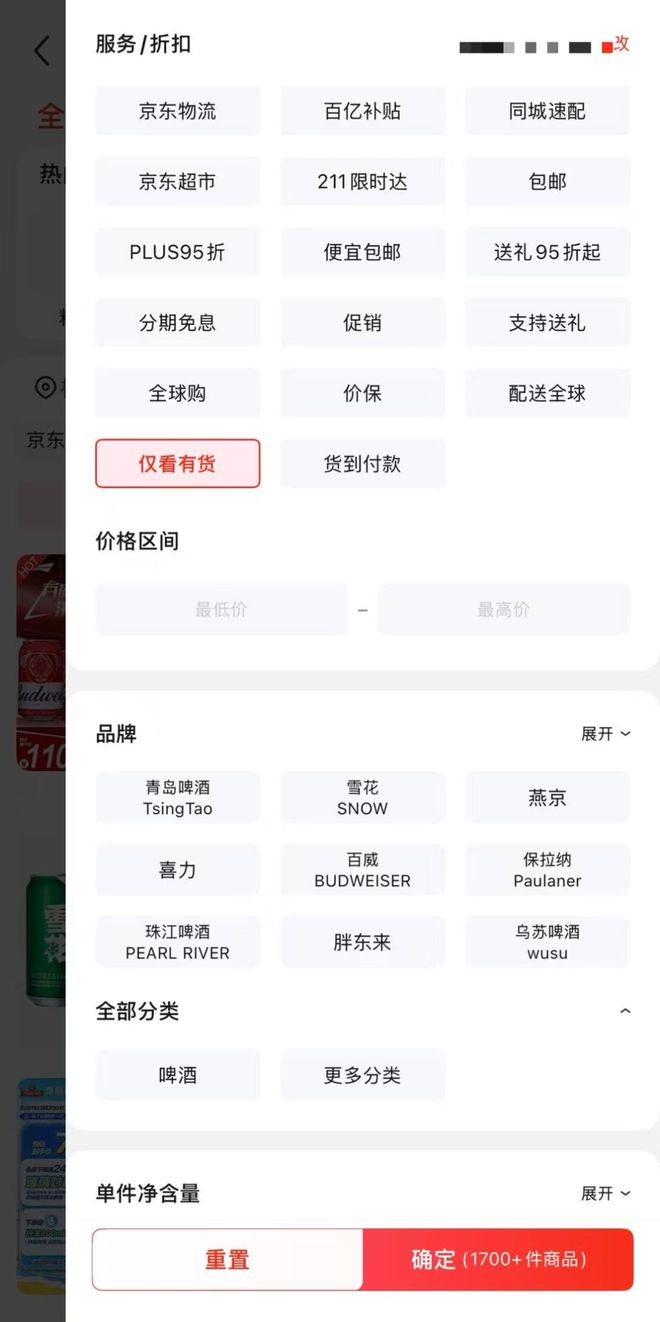Choose the 青岛啤酒 TsingTao brand

(177, 798)
